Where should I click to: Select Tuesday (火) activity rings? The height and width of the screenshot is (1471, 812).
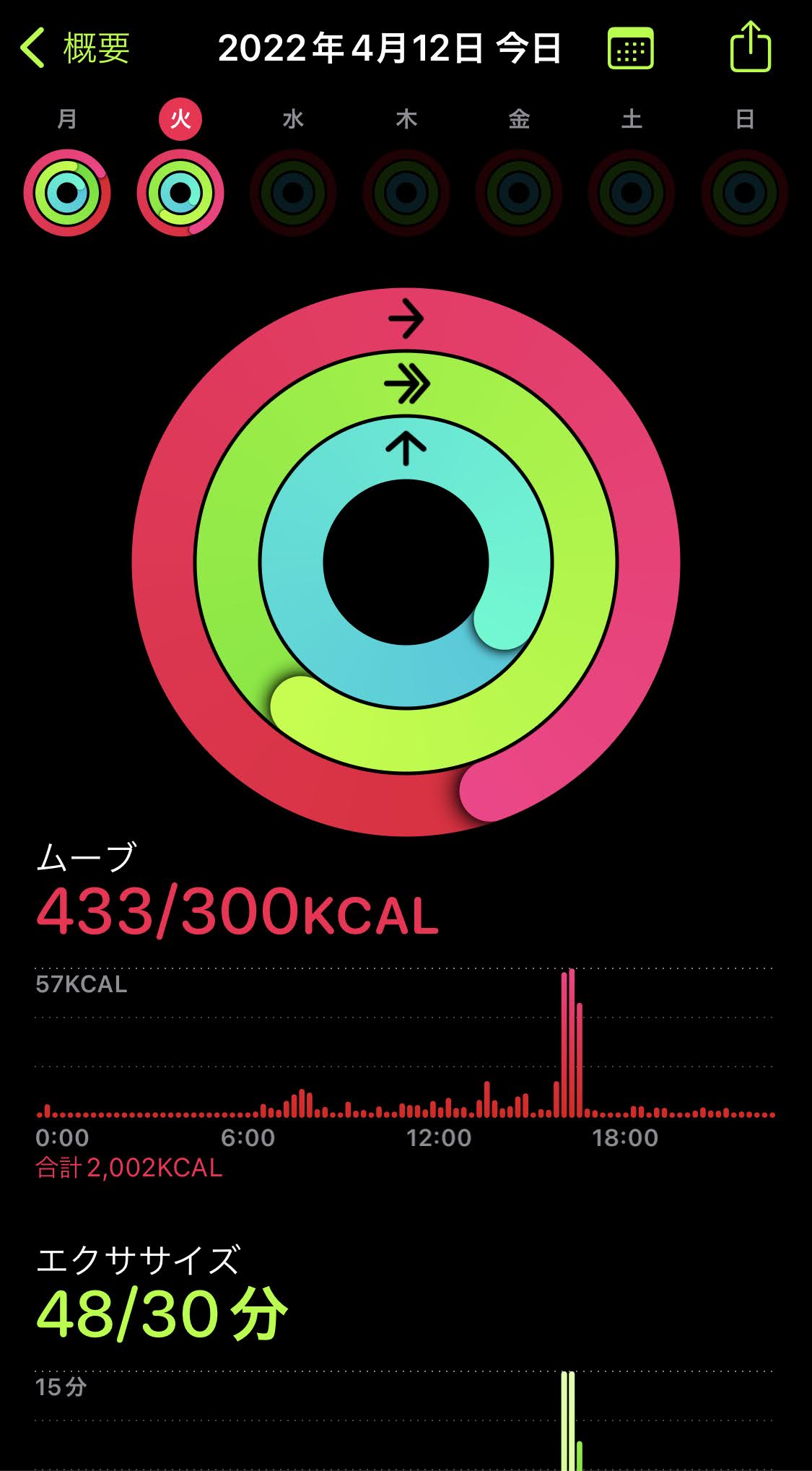(x=180, y=192)
